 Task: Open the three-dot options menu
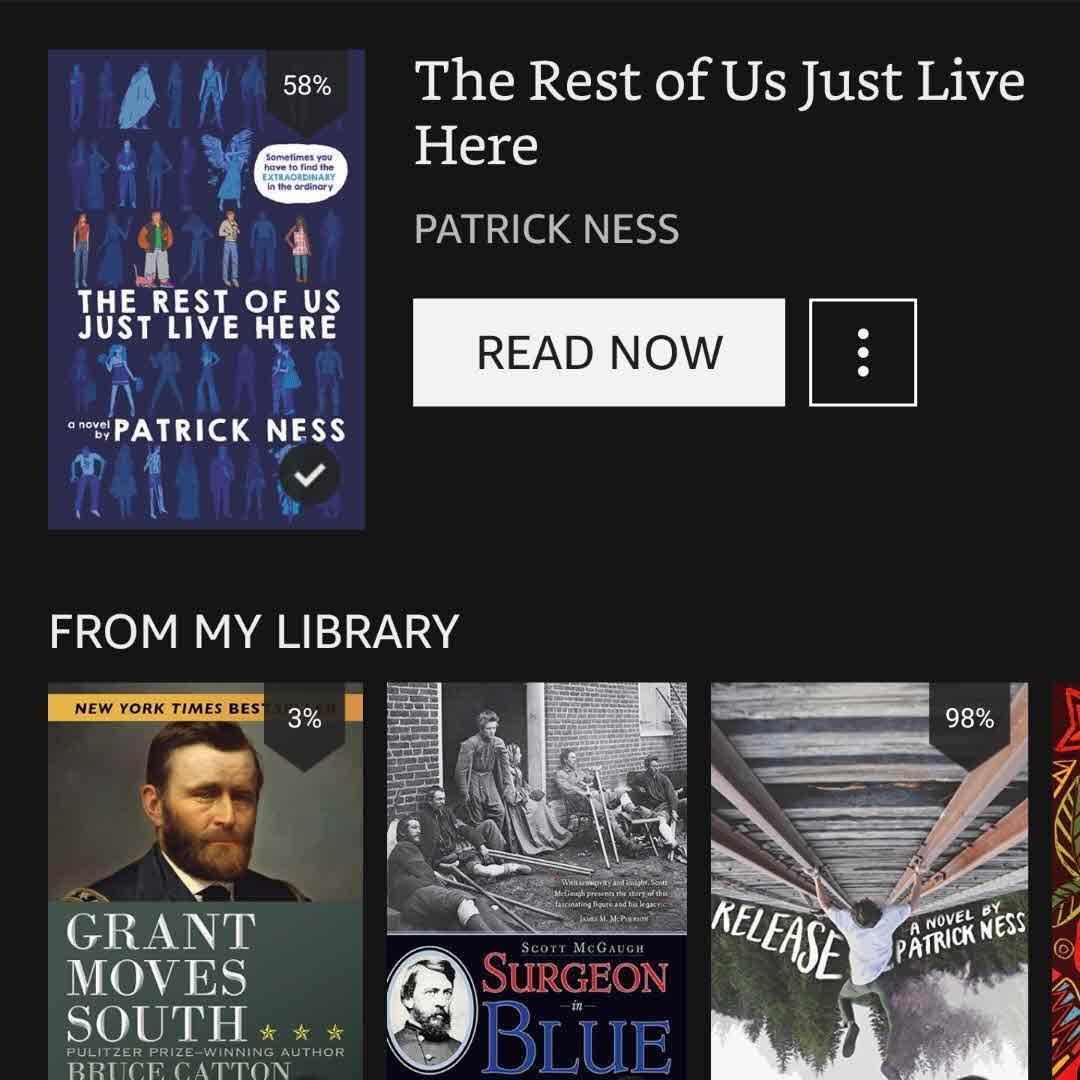coord(862,353)
